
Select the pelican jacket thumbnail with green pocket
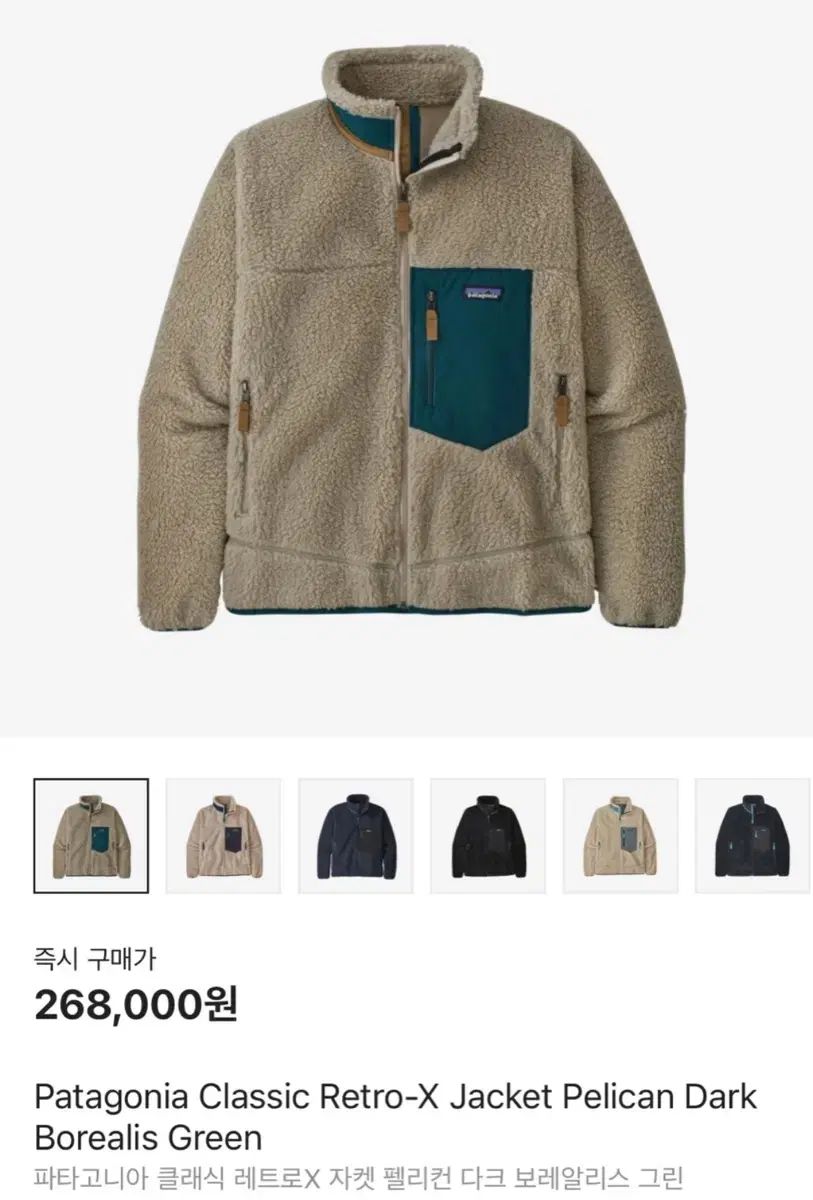[x=91, y=835]
